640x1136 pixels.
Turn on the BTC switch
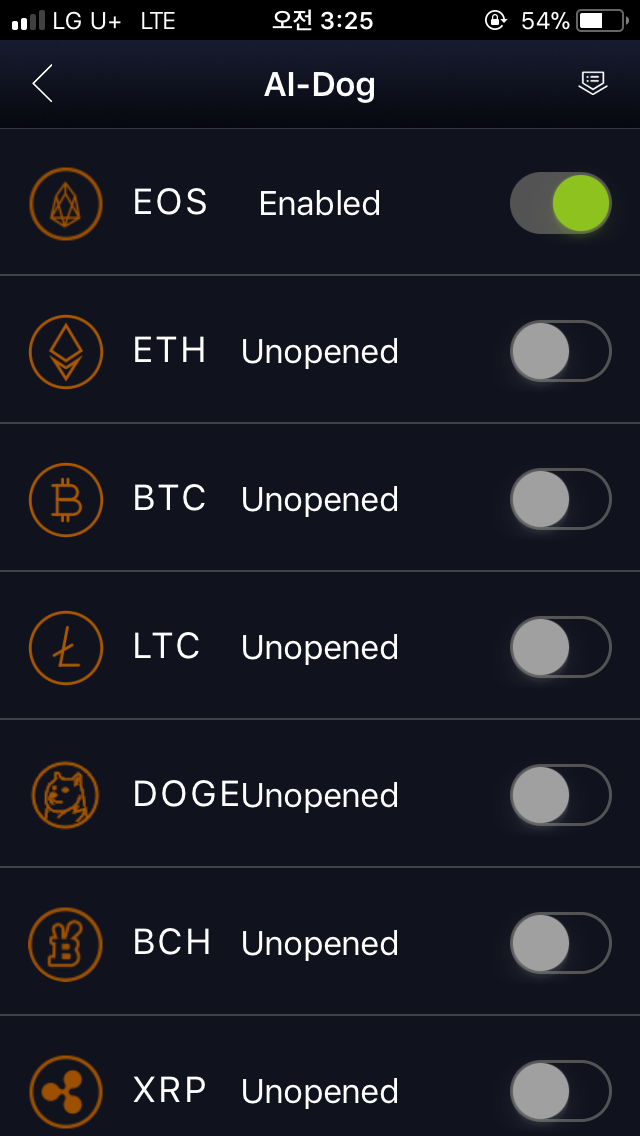pyautogui.click(x=560, y=499)
